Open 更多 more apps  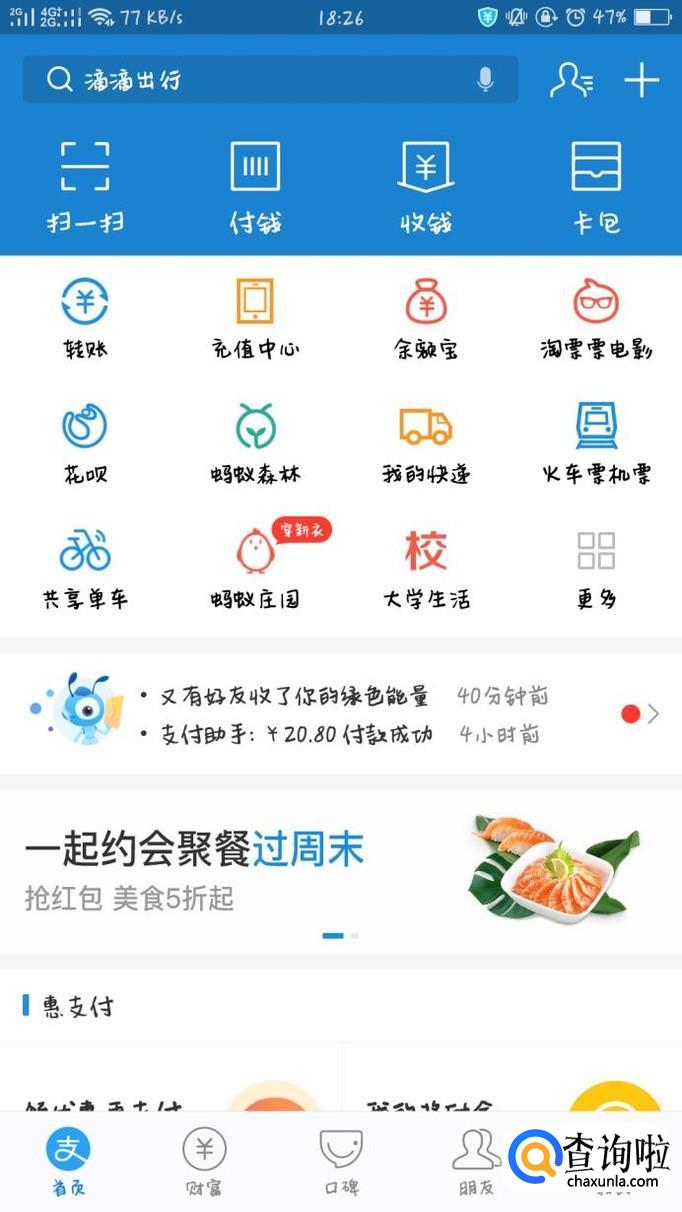pos(596,568)
